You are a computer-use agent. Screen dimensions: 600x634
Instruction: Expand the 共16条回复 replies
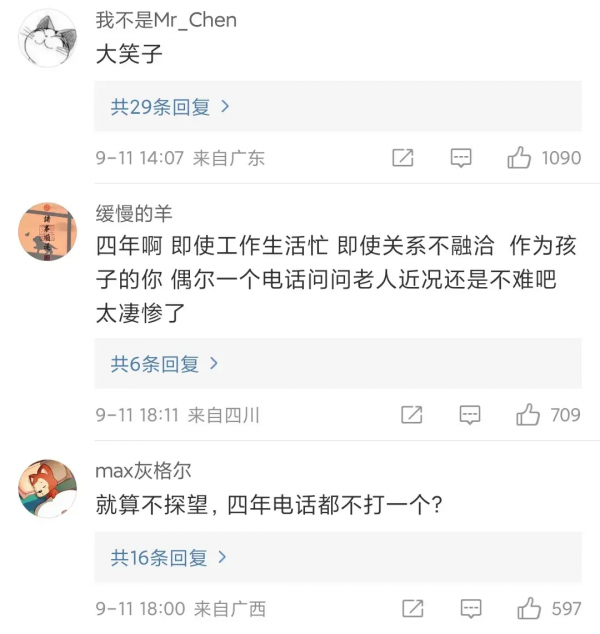pyautogui.click(x=168, y=557)
